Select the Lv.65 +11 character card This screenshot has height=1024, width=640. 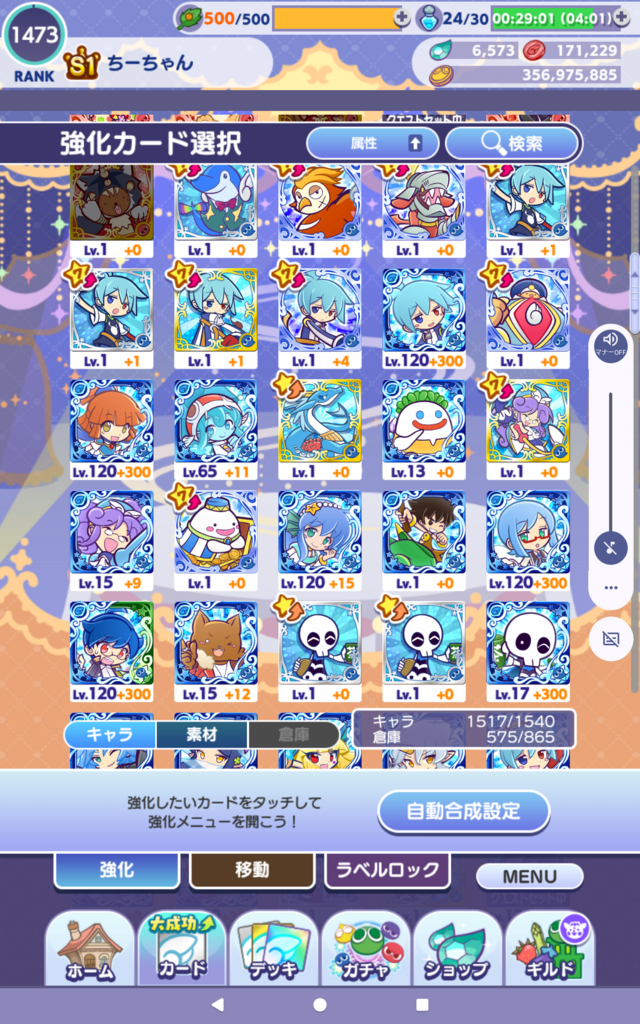[x=216, y=430]
